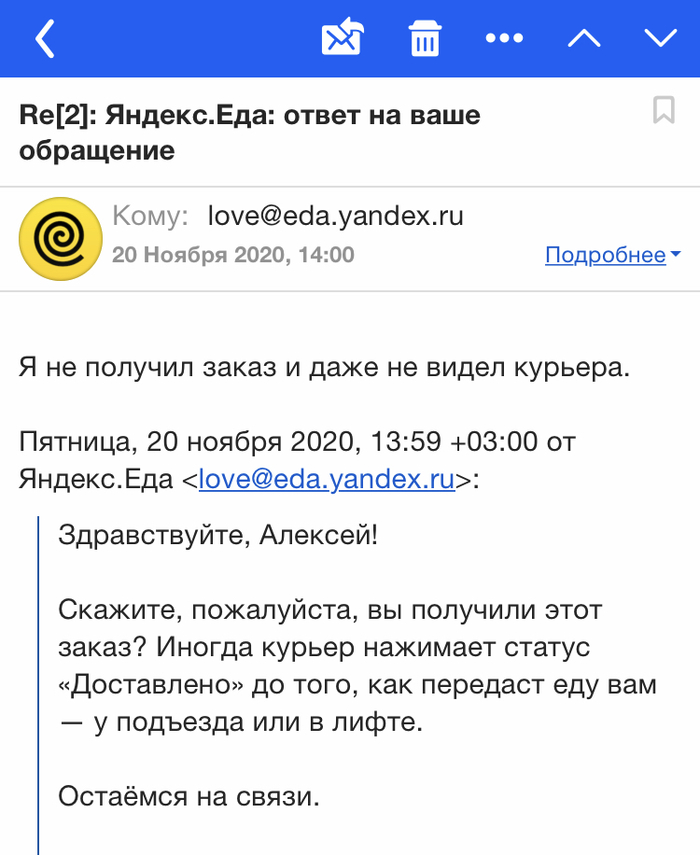Go to next message with down arrow
Viewport: 700px width, 855px height.
pyautogui.click(x=661, y=39)
